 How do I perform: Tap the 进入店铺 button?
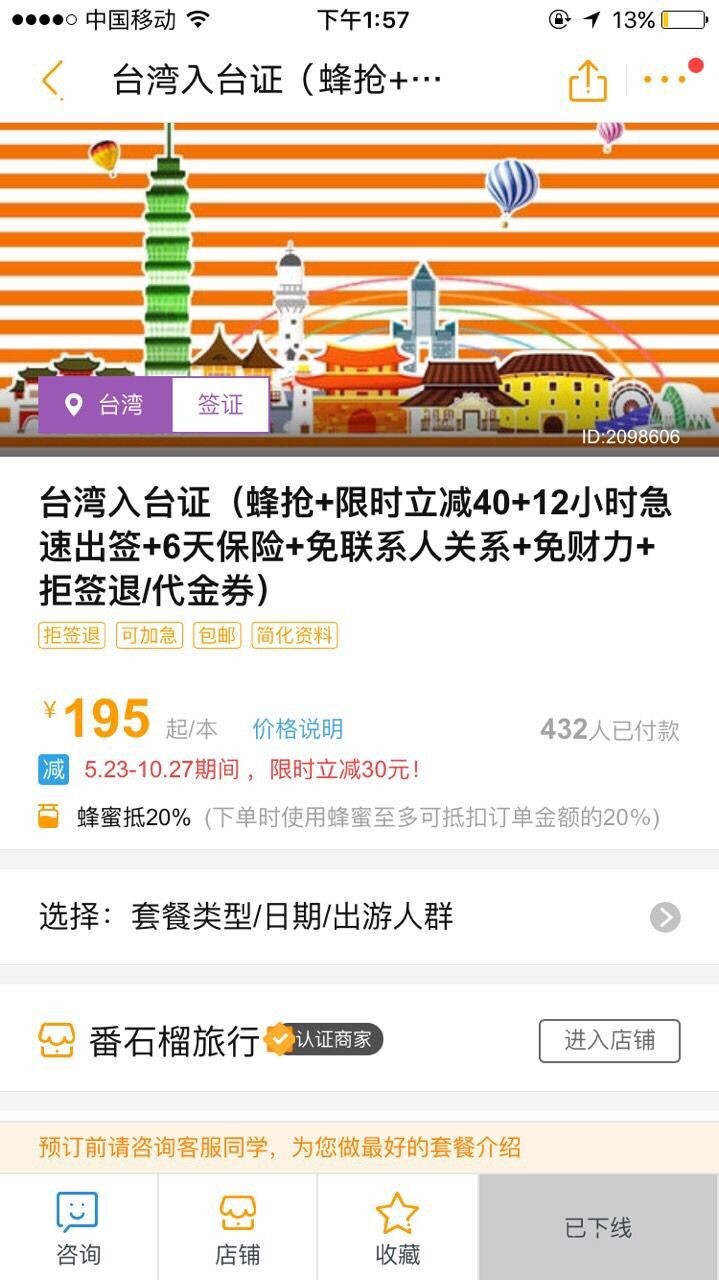point(609,1040)
